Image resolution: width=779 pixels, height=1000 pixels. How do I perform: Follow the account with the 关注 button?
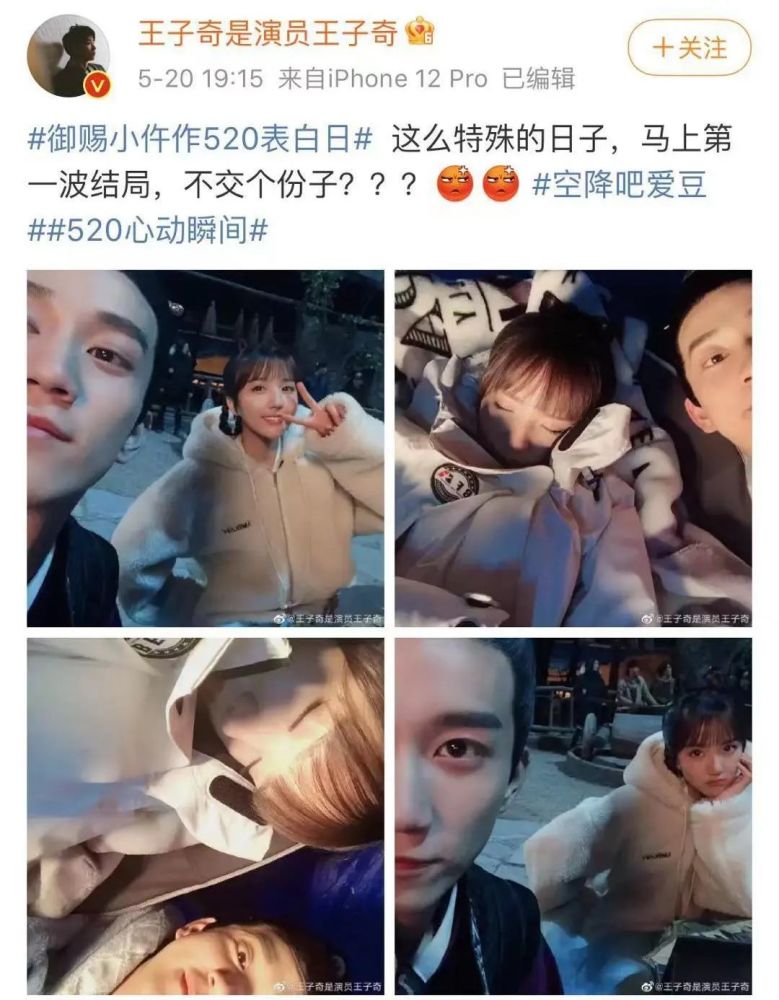689,47
